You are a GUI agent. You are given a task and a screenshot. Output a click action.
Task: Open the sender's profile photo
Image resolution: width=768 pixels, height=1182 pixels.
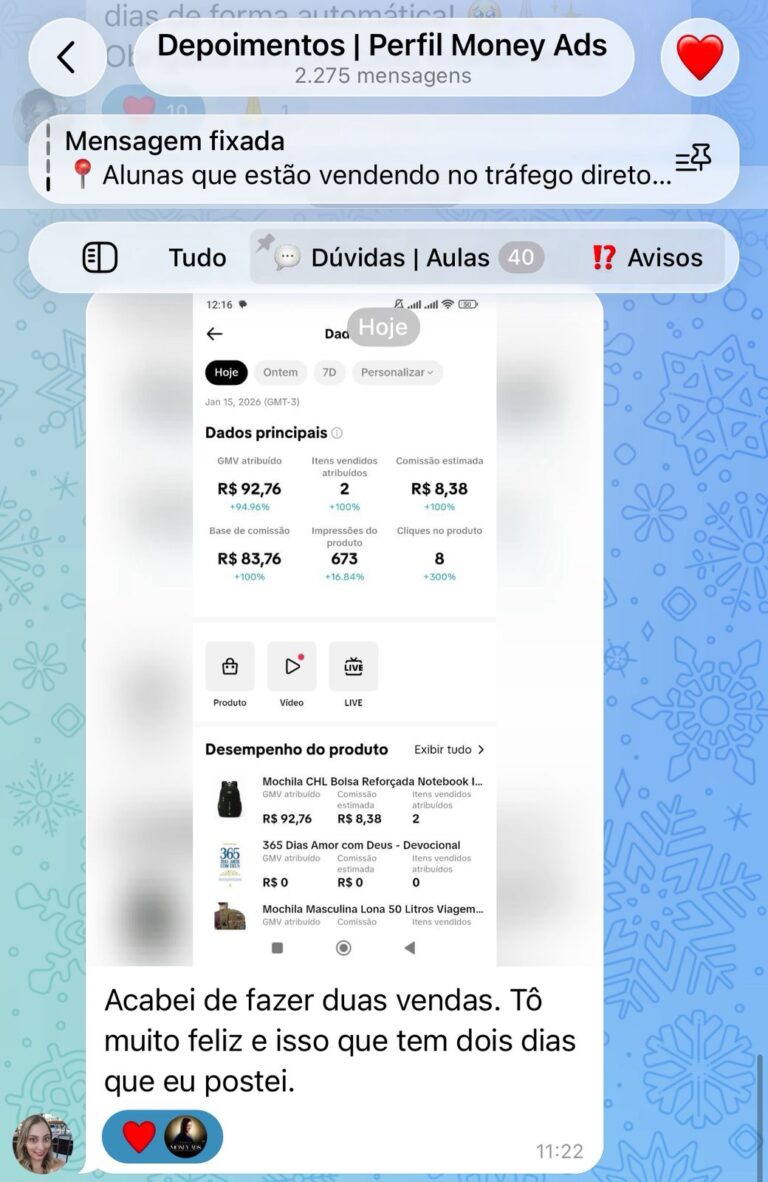point(42,1143)
